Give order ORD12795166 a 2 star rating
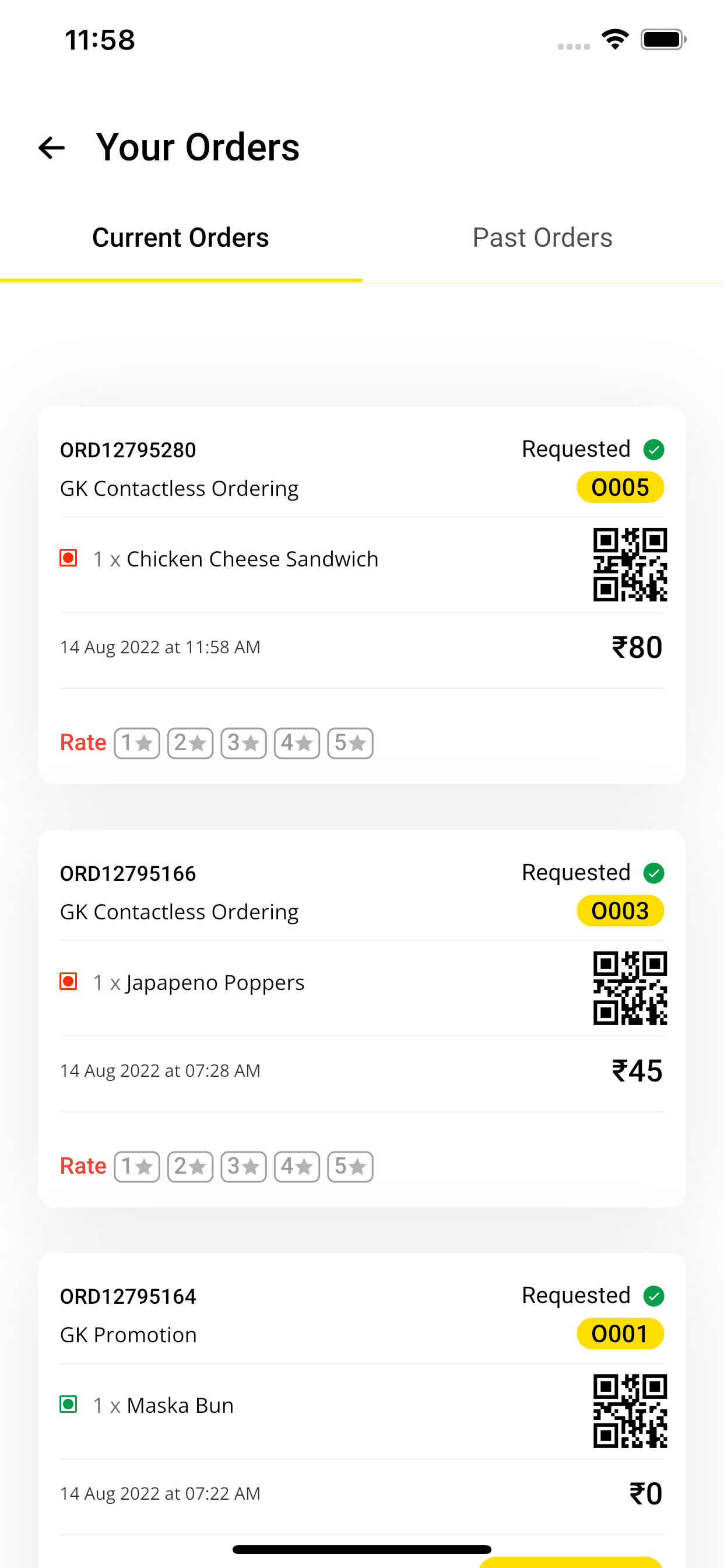 tap(191, 1167)
